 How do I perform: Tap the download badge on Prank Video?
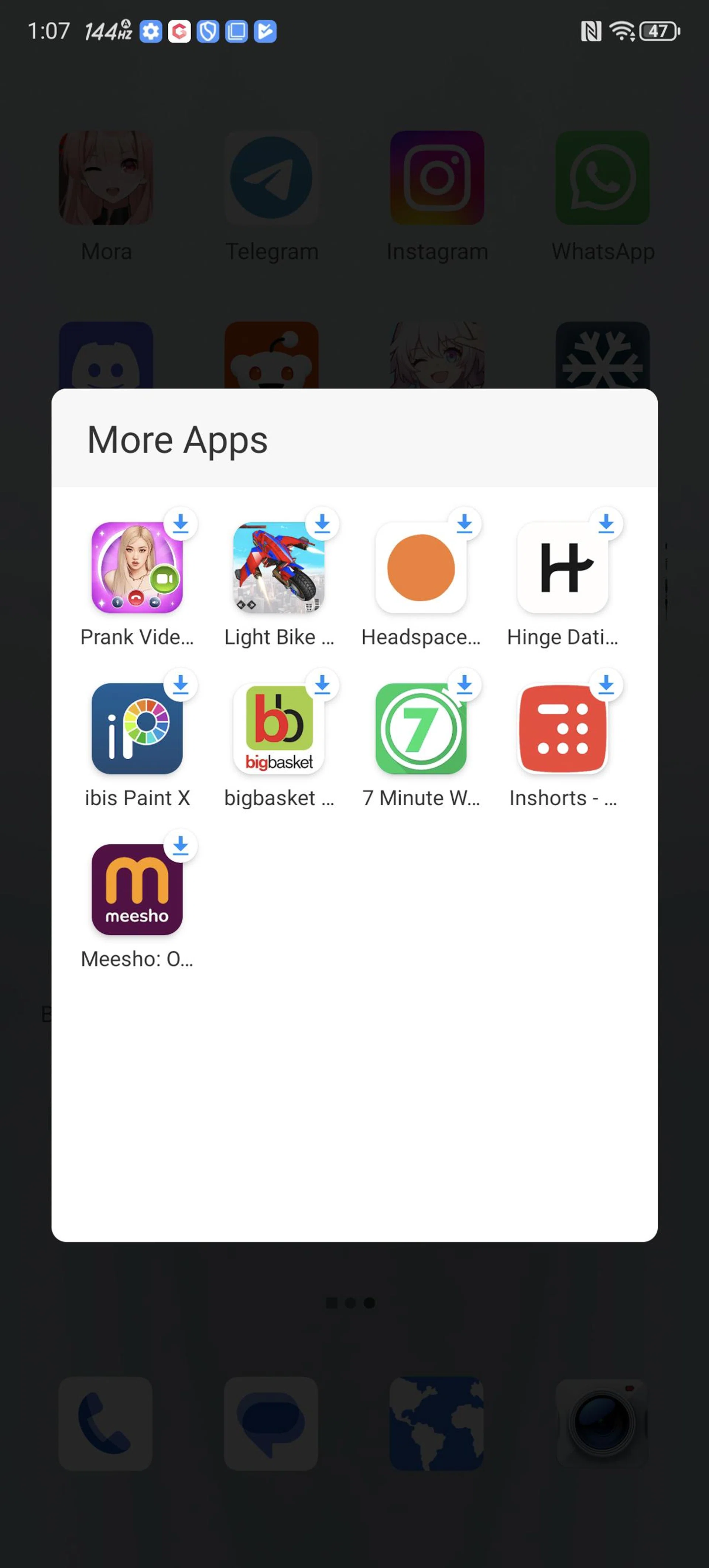pyautogui.click(x=181, y=525)
